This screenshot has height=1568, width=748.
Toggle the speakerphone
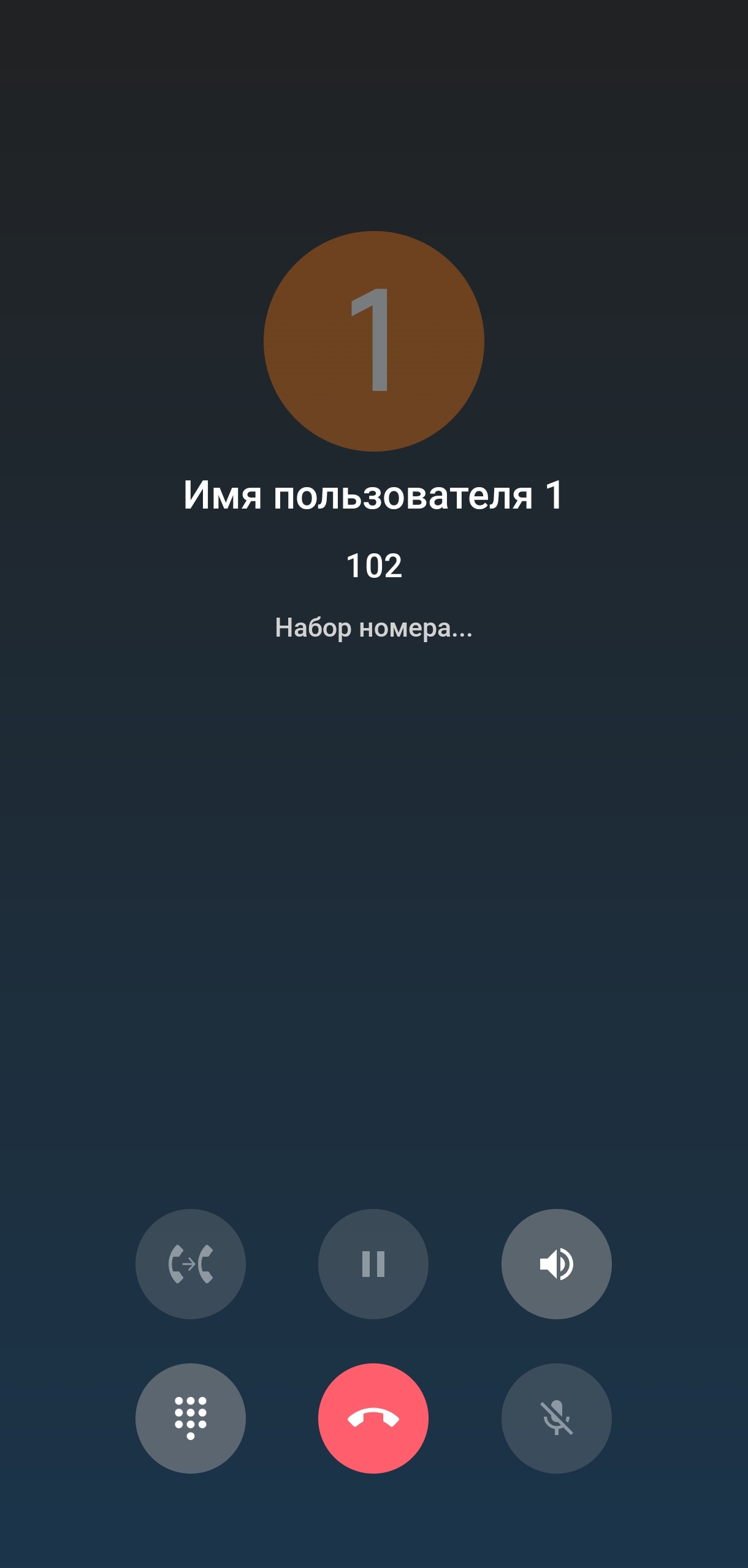[556, 1263]
